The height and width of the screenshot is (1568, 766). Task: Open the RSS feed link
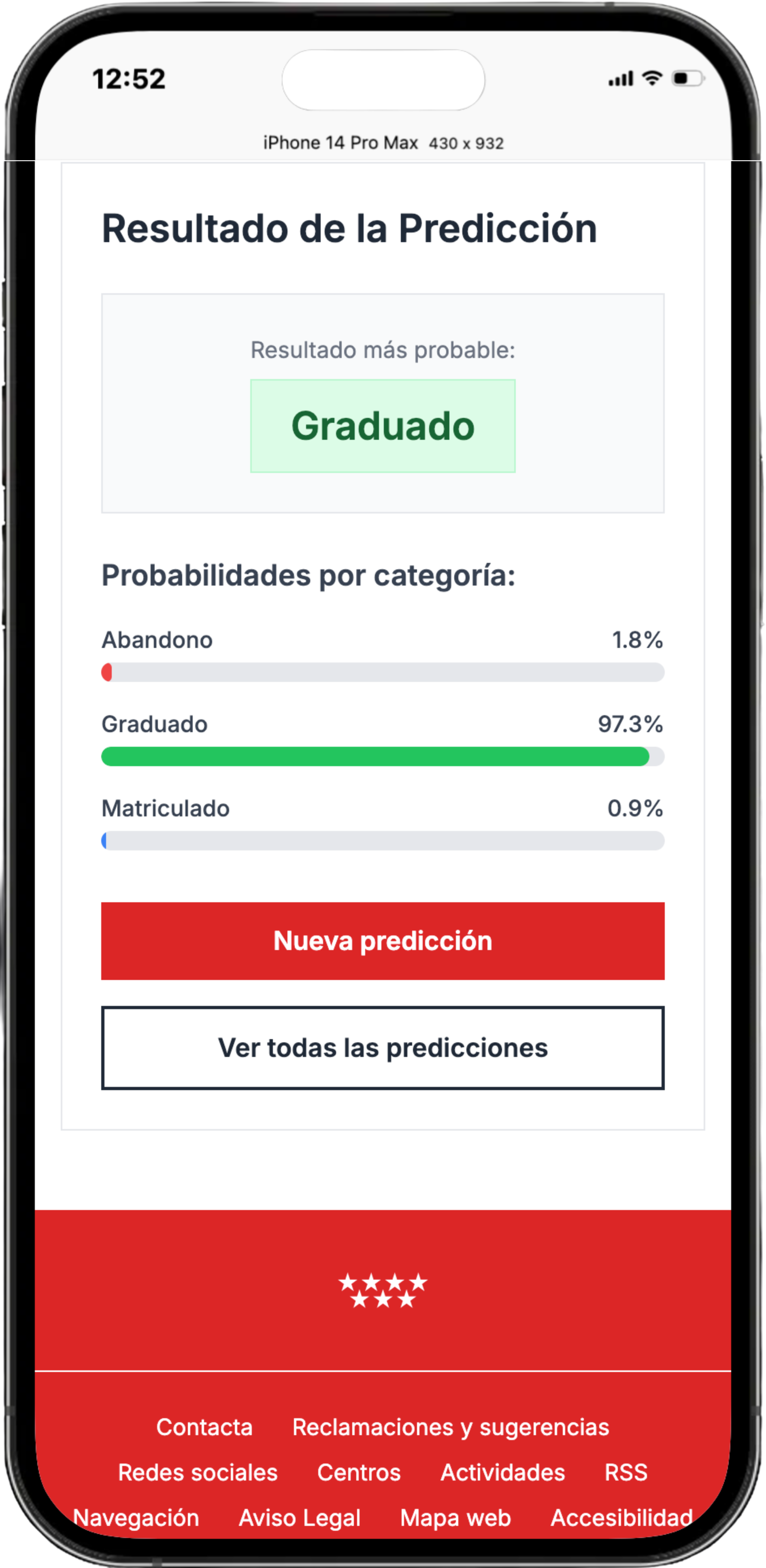click(626, 1474)
